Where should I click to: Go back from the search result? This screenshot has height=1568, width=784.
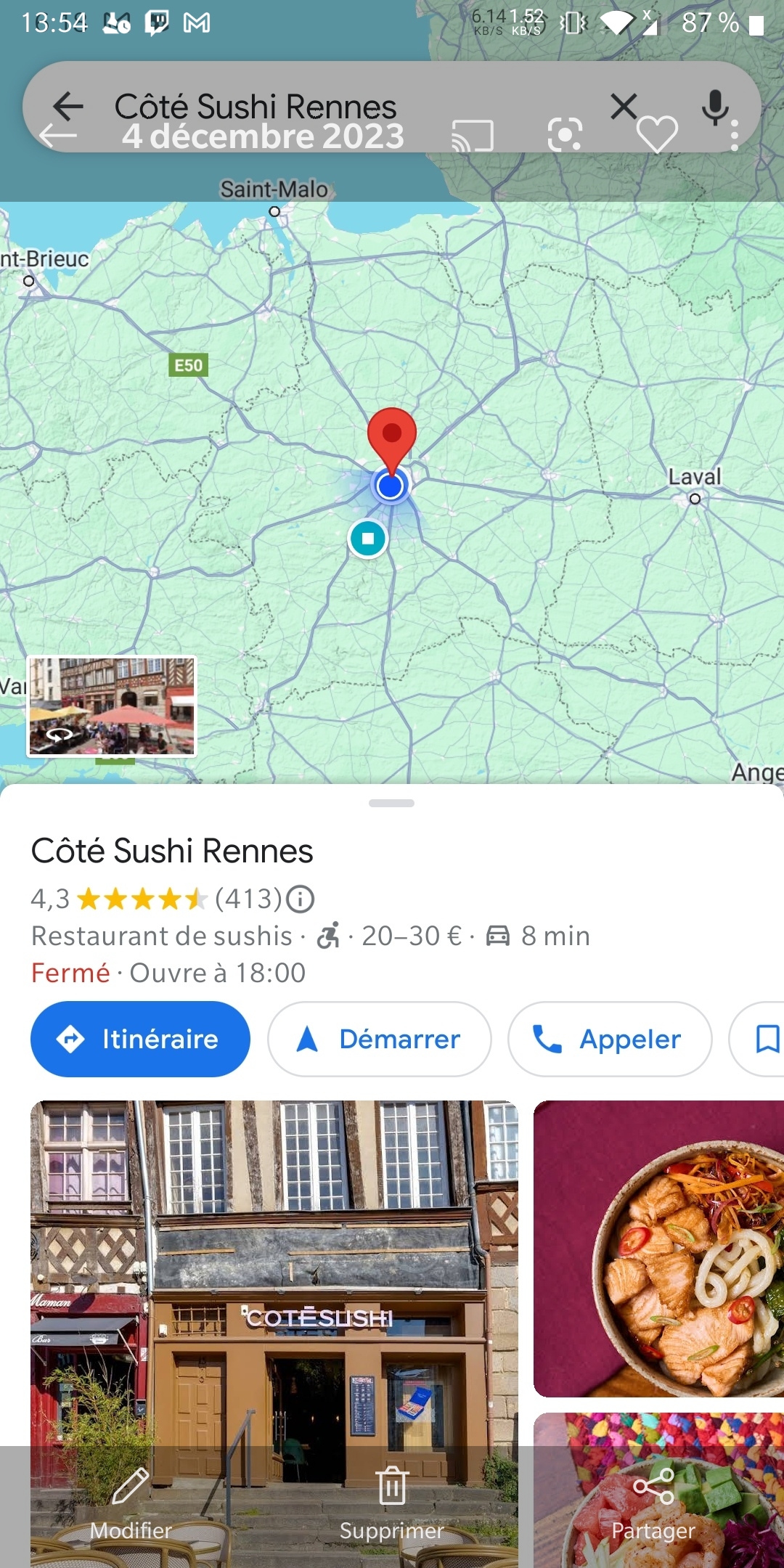tap(68, 107)
